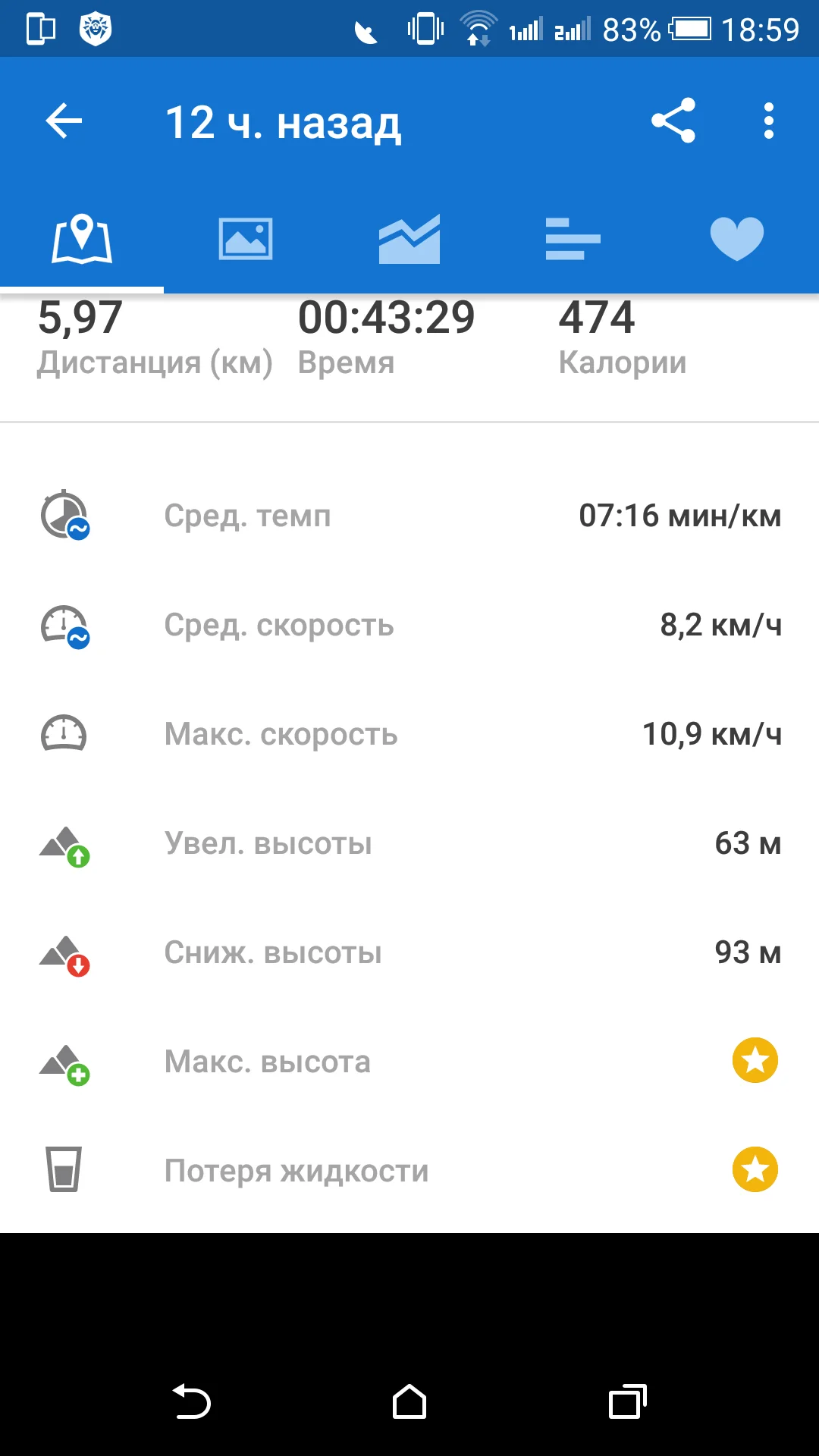
Task: Switch to the photos tab
Action: click(246, 239)
